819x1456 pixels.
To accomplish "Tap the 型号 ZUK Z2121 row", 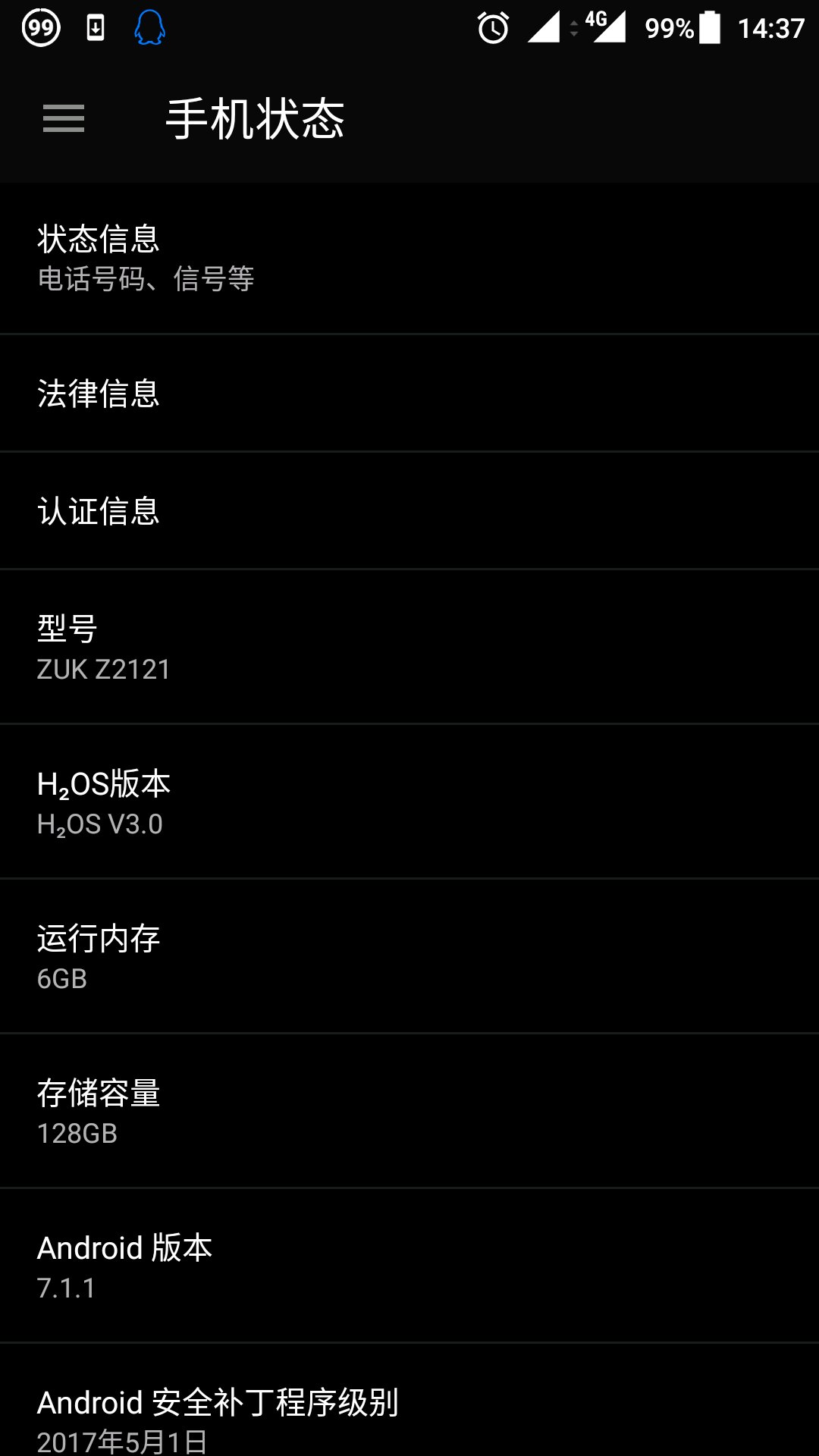I will 409,647.
